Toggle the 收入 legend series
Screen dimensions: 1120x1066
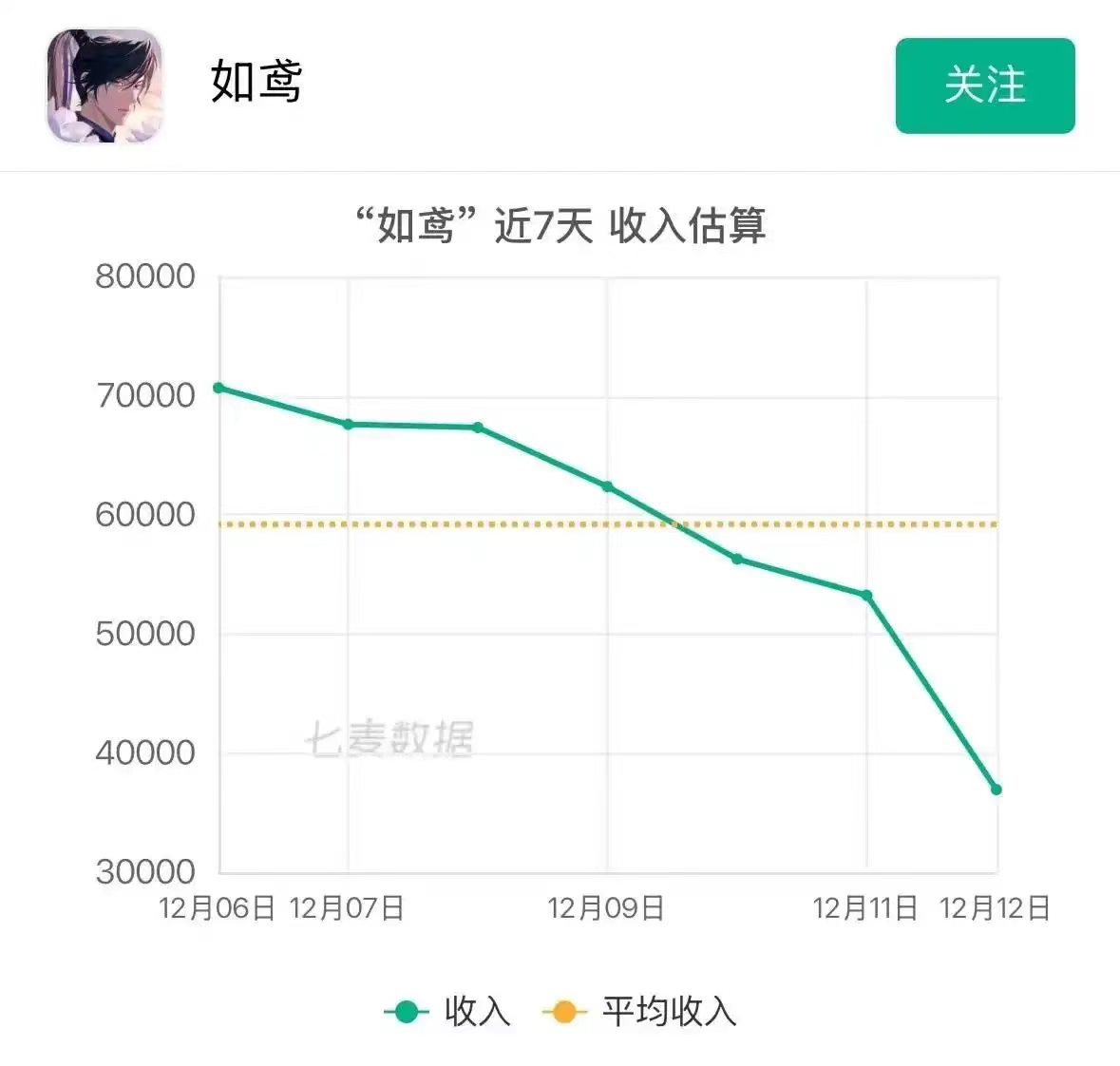tap(447, 1012)
